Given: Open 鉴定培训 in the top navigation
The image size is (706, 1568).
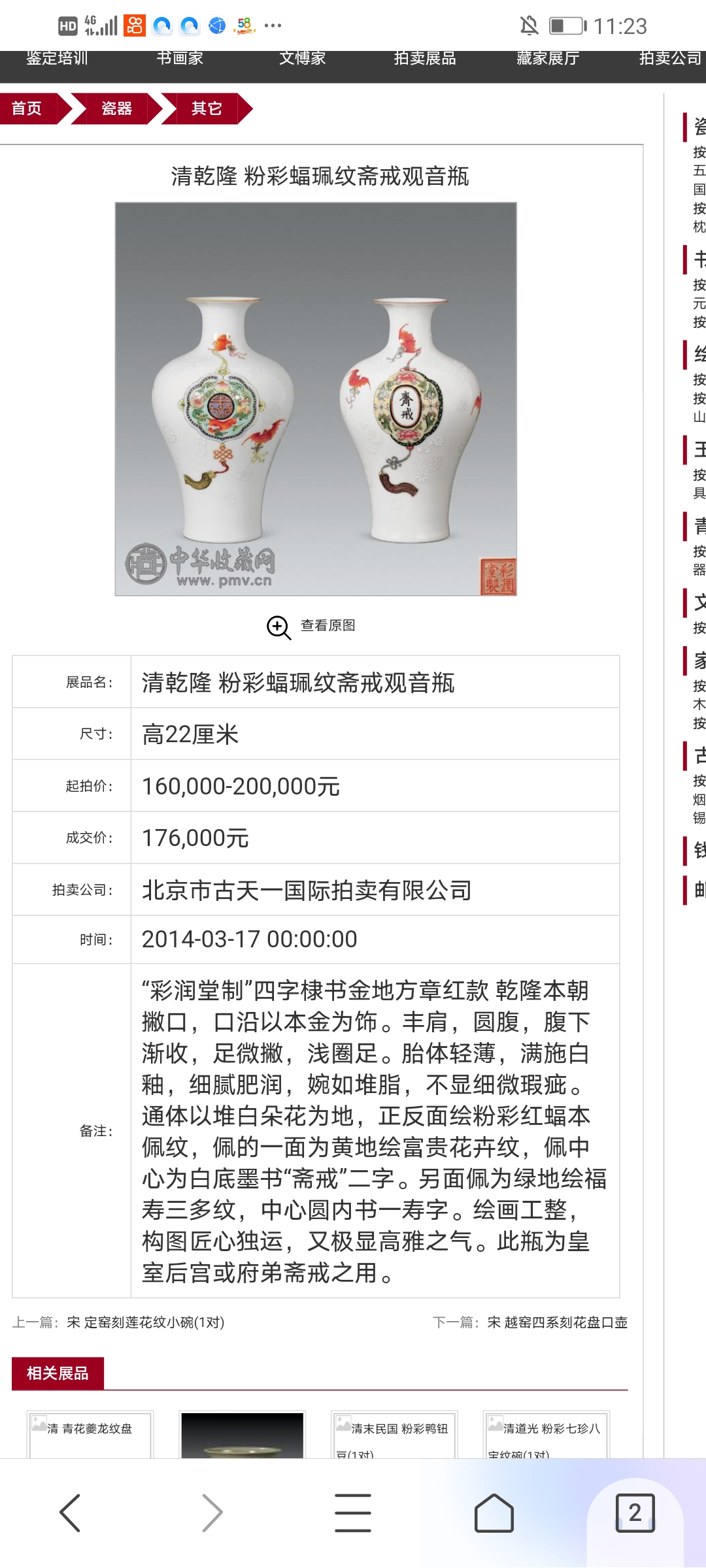Looking at the screenshot, I should (x=57, y=58).
